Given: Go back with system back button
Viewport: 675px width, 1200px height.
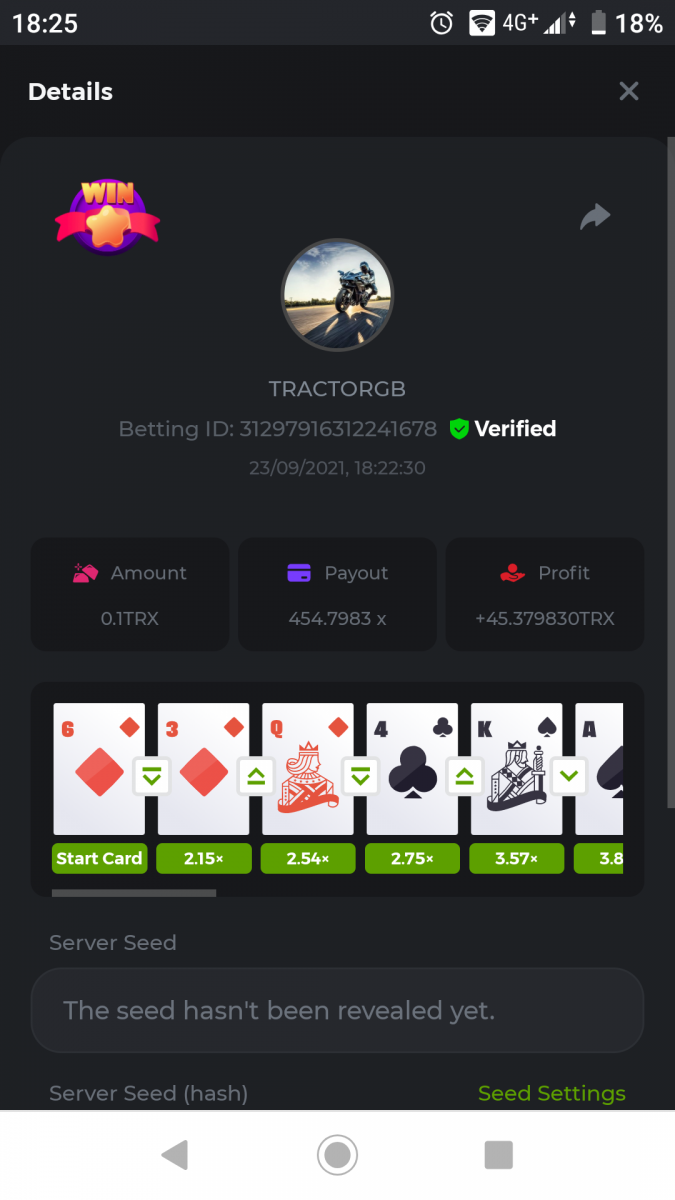Looking at the screenshot, I should [x=175, y=1155].
